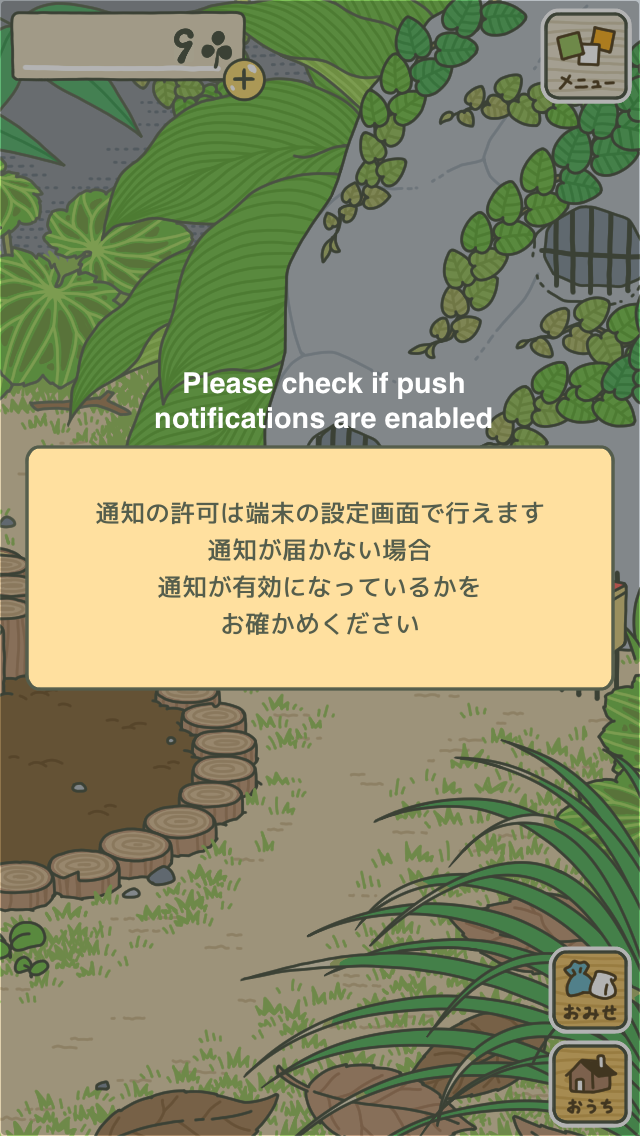Go to the おうち house

coord(590,1084)
